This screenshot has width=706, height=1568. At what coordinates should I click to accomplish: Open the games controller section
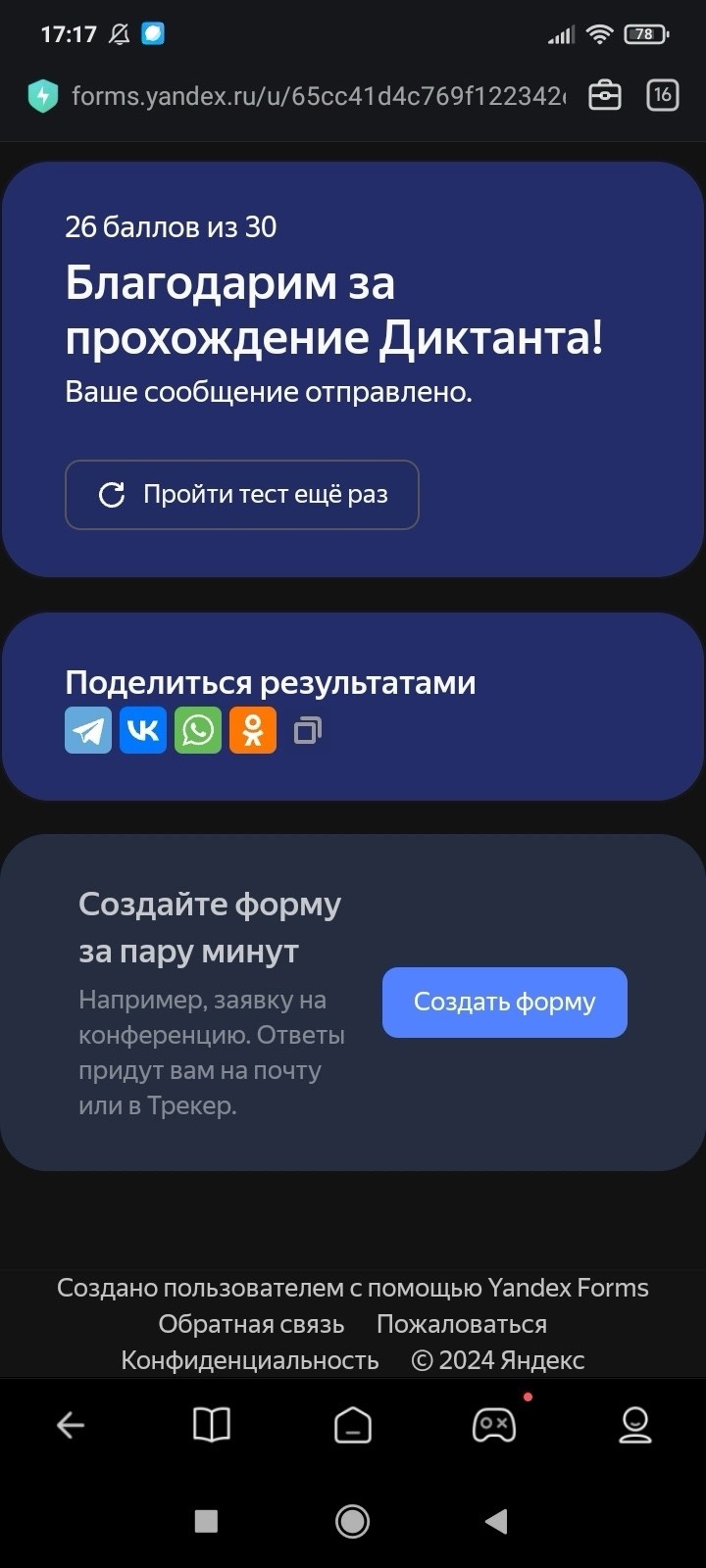tap(494, 1426)
